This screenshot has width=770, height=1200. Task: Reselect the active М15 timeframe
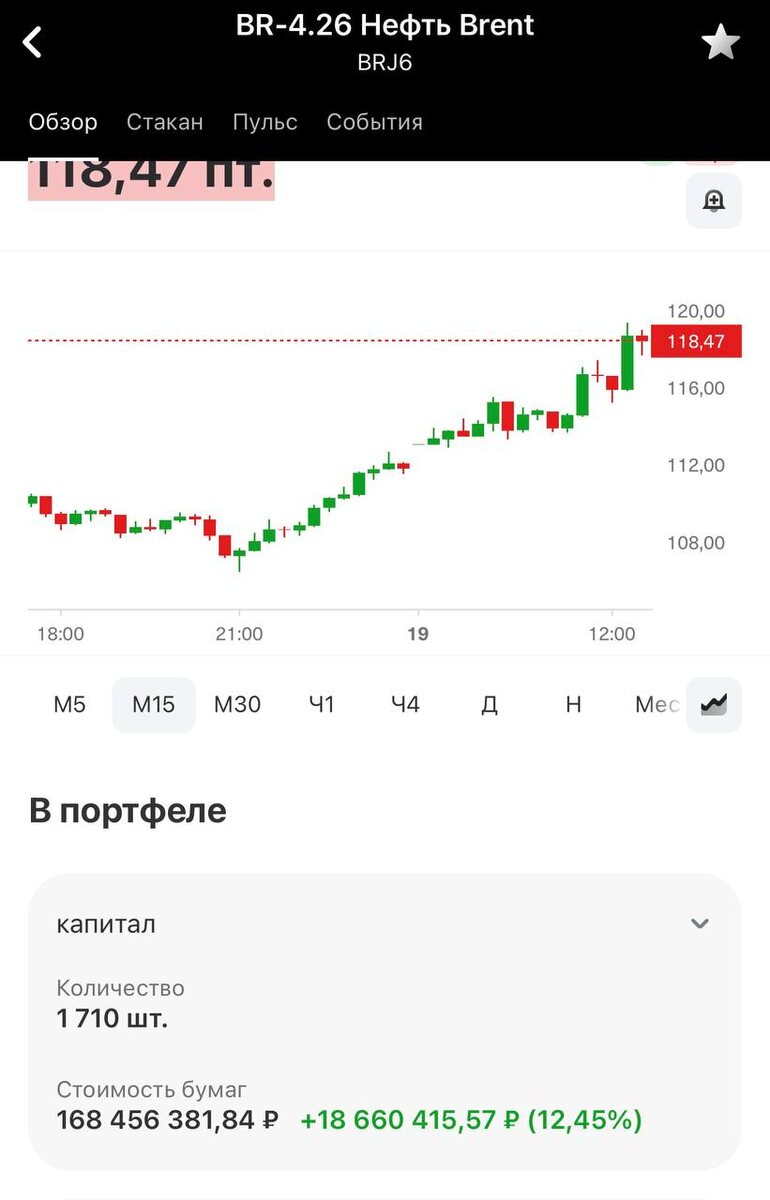[153, 705]
